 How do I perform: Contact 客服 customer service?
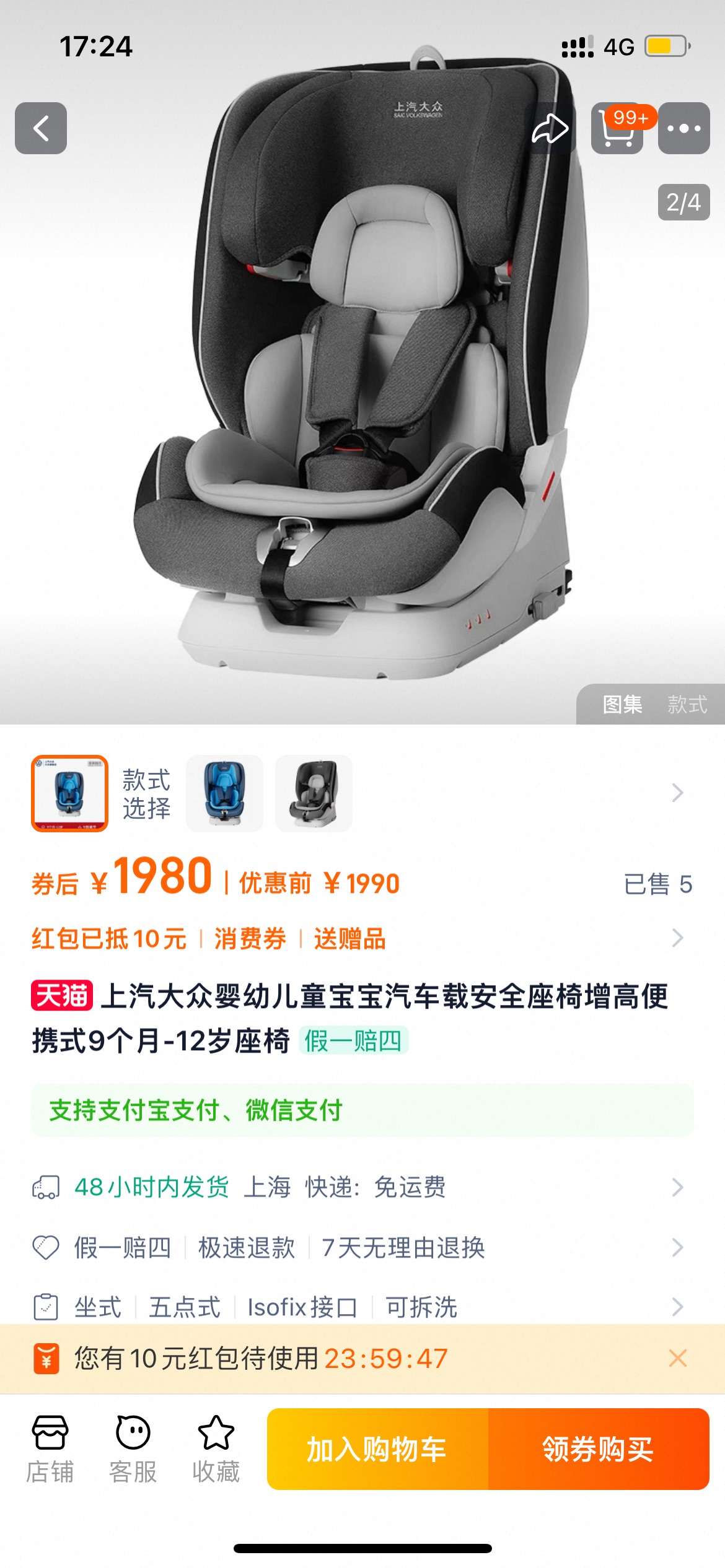(x=133, y=1449)
